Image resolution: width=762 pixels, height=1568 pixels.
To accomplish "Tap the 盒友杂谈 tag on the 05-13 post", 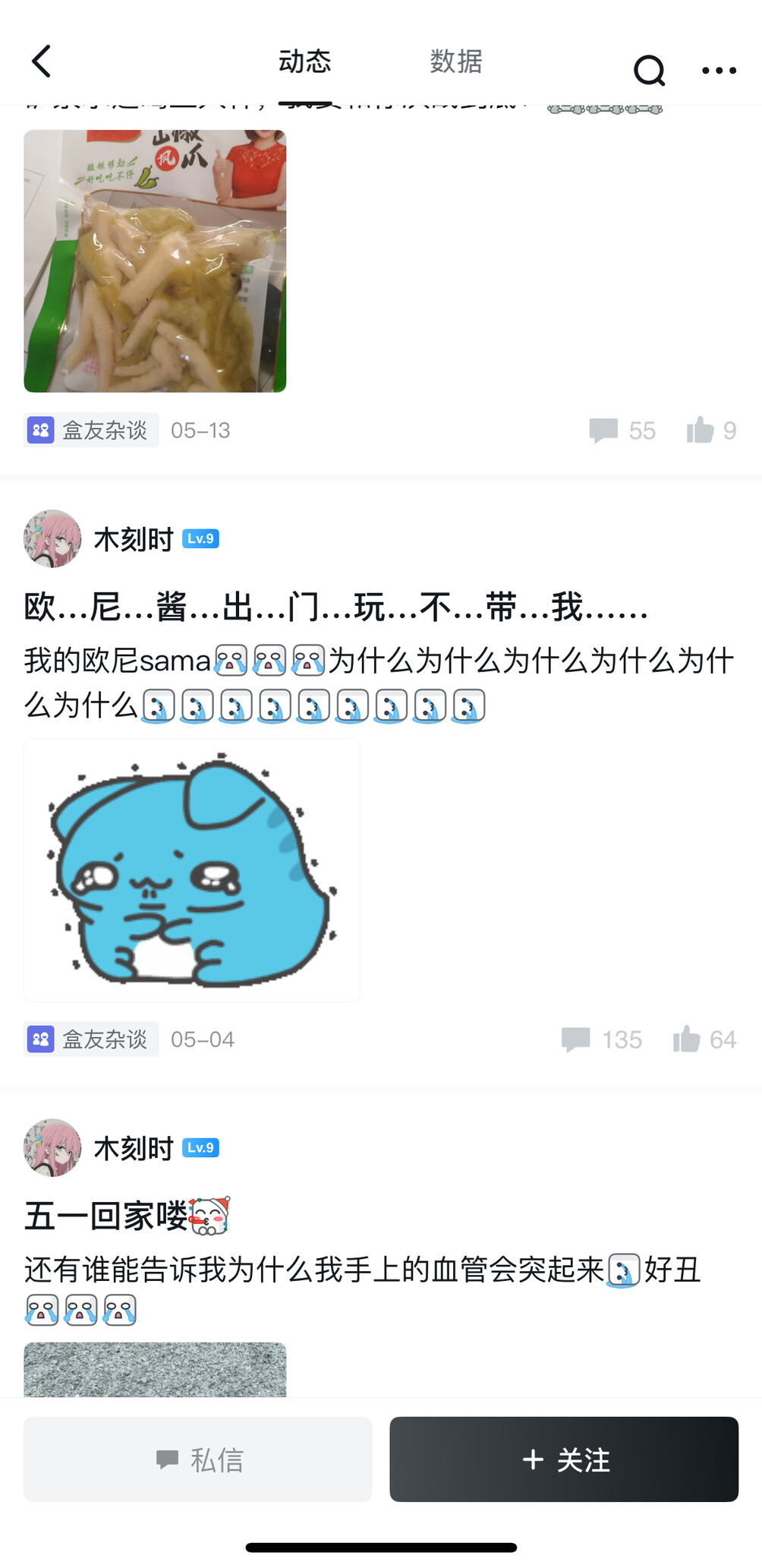I will click(x=91, y=431).
